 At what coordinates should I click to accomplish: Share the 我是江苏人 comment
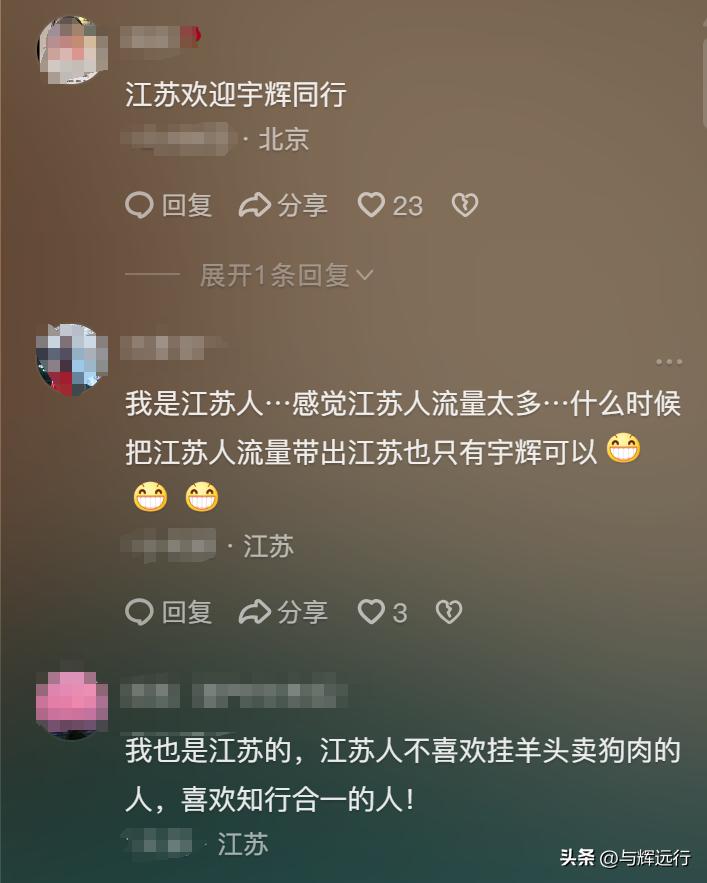pos(284,612)
